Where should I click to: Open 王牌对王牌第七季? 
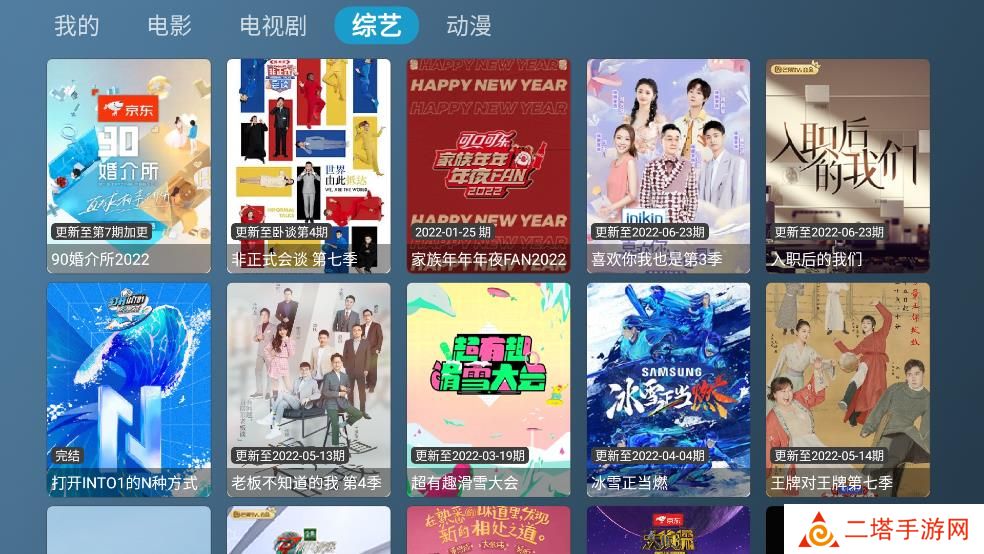pyautogui.click(x=848, y=390)
